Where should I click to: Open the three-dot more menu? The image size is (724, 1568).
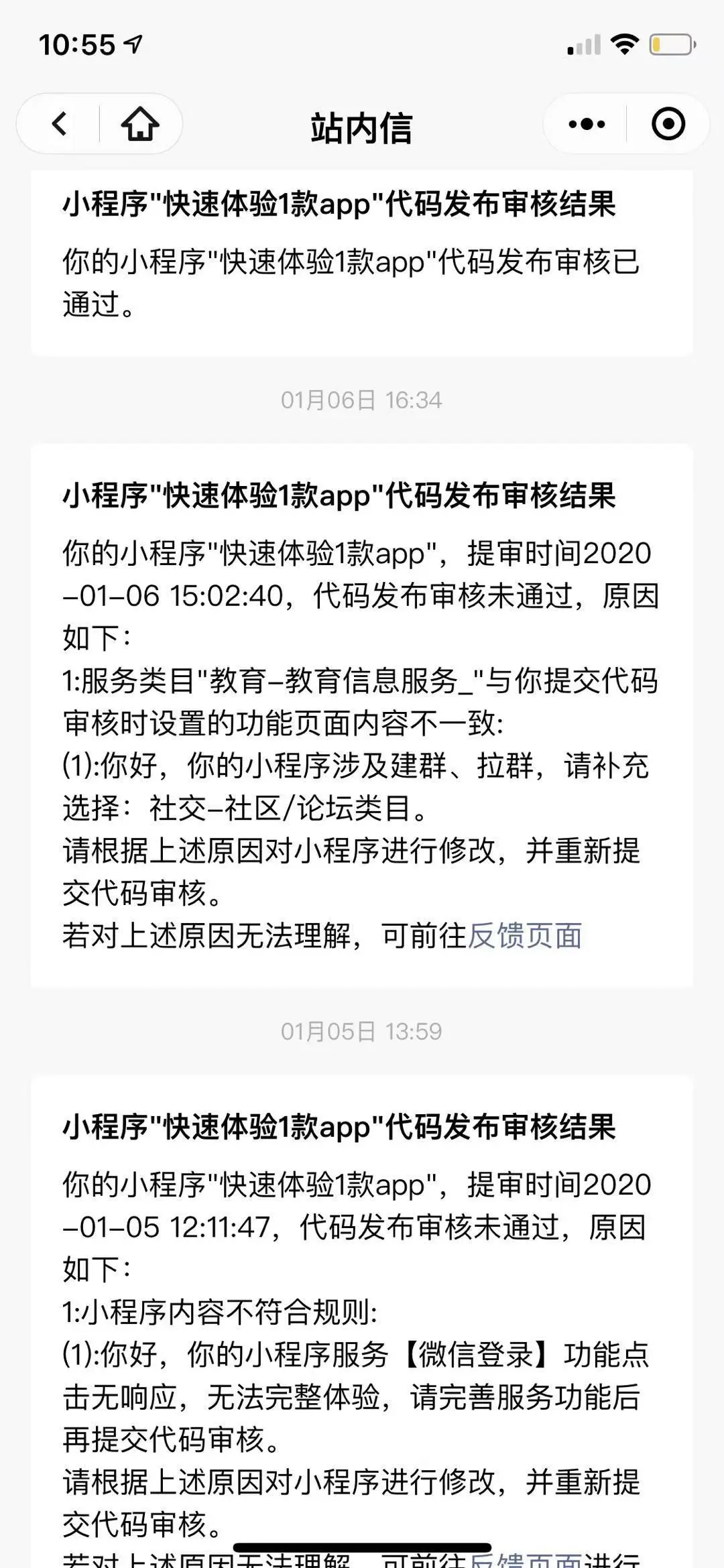pyautogui.click(x=586, y=124)
